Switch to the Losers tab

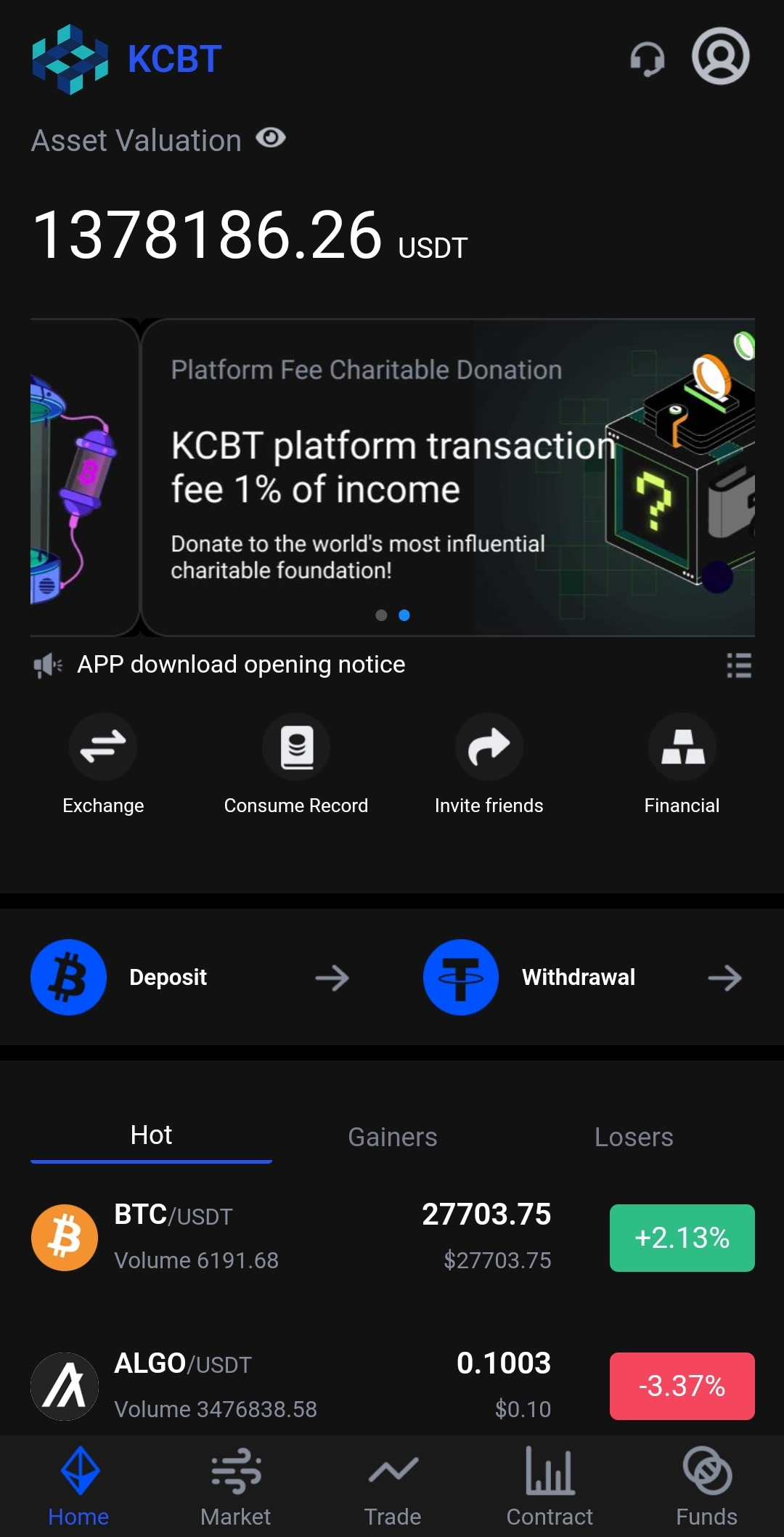click(x=633, y=1137)
